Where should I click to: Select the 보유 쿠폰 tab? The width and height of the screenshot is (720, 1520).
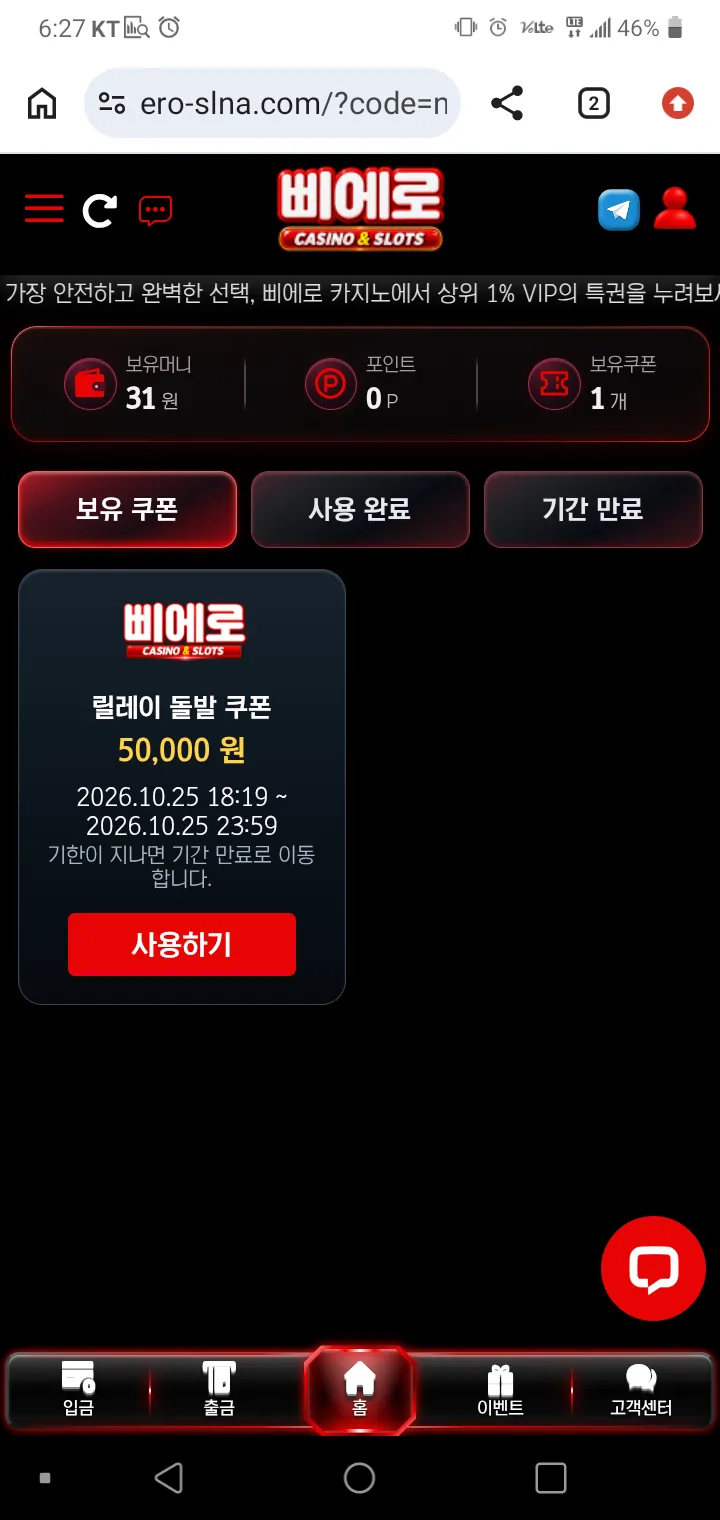[127, 509]
